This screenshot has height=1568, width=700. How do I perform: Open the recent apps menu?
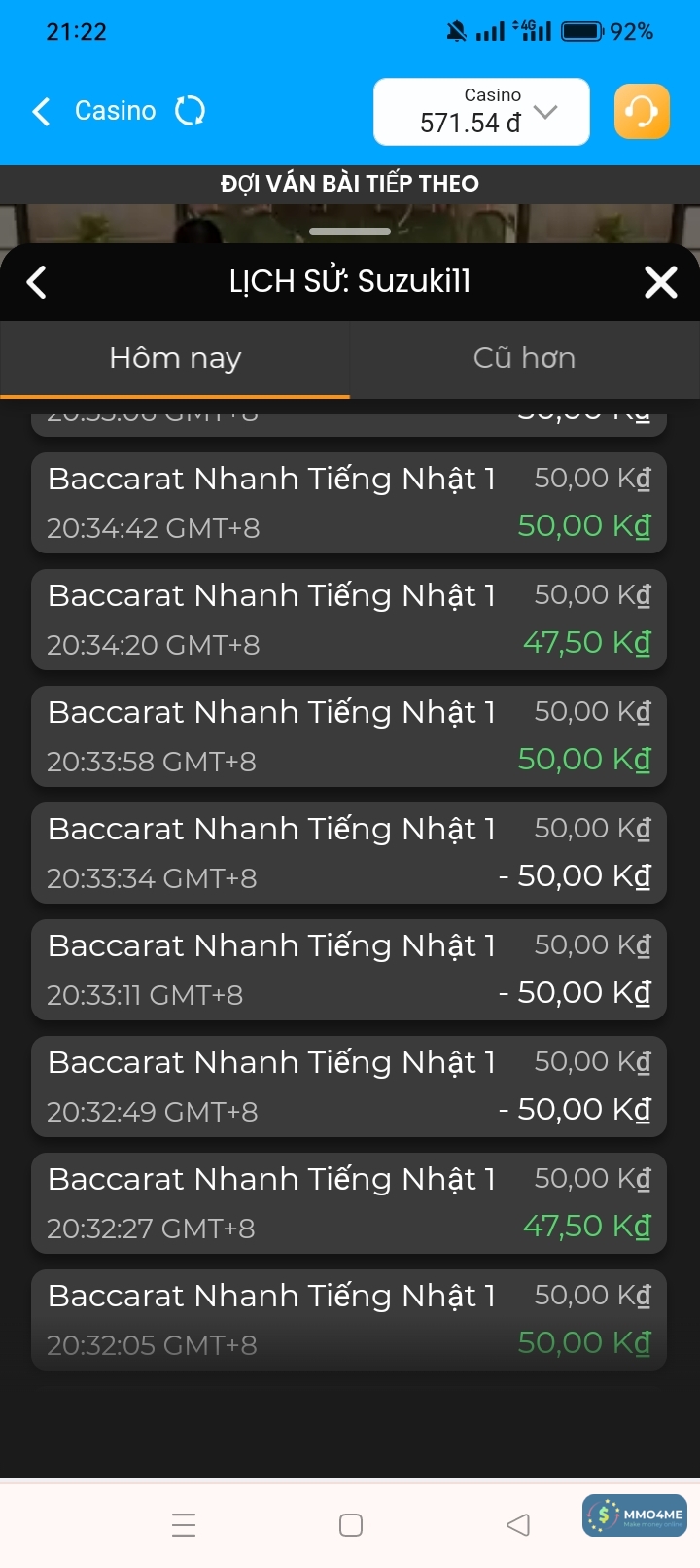(x=184, y=1524)
